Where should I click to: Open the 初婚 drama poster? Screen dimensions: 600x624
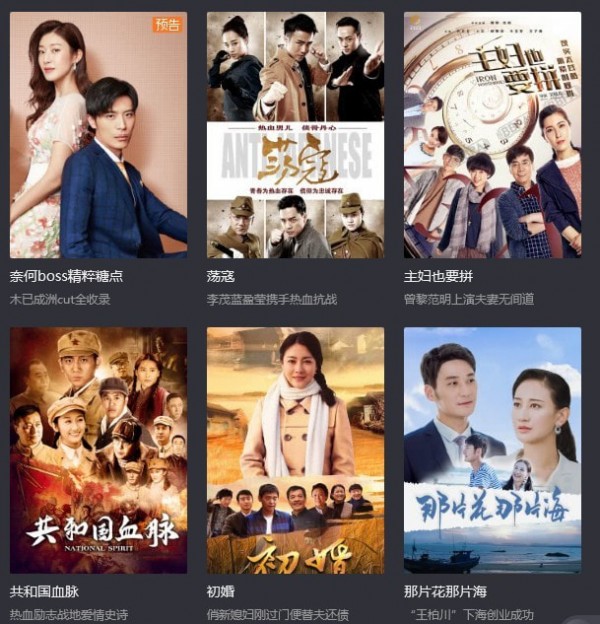(295, 450)
